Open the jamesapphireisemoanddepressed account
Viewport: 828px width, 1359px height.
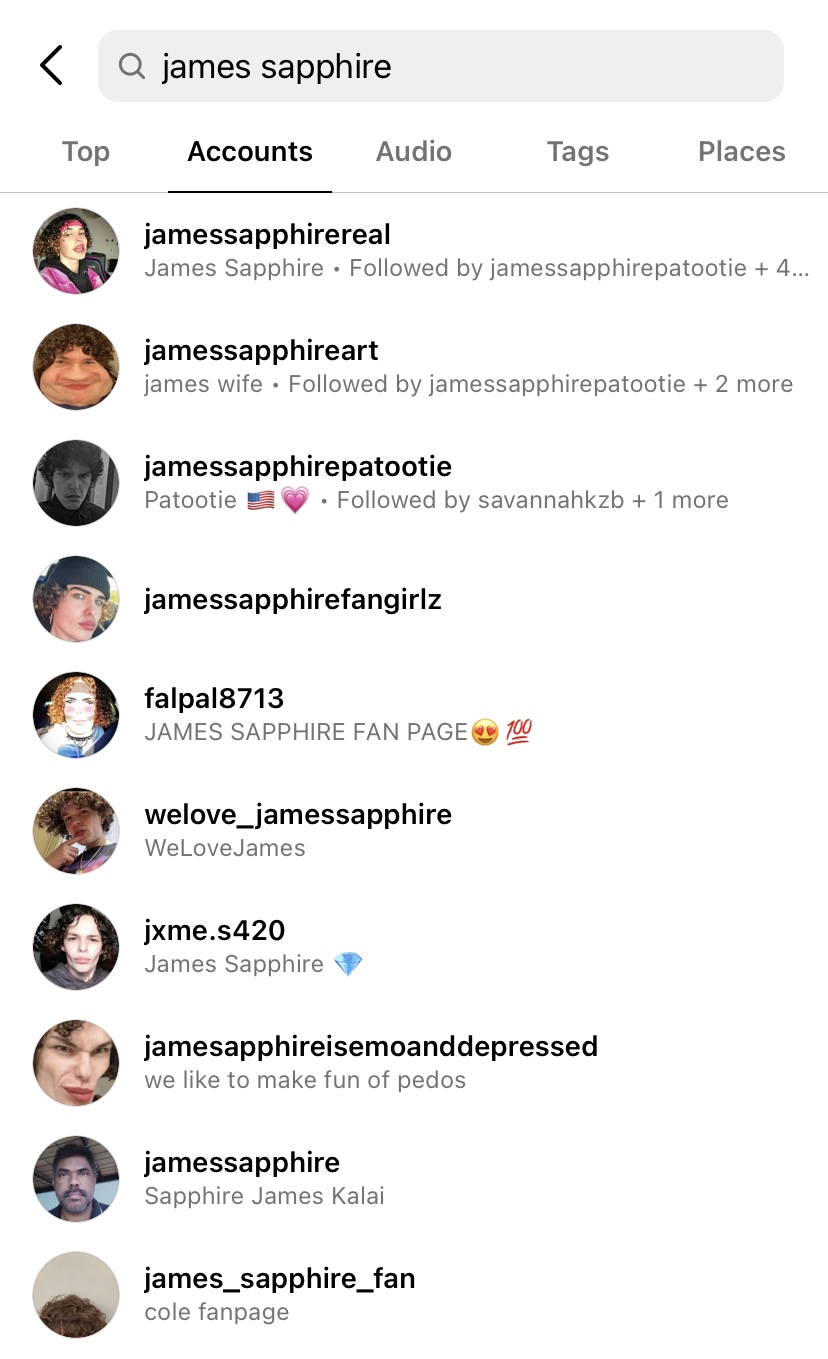point(414,1063)
